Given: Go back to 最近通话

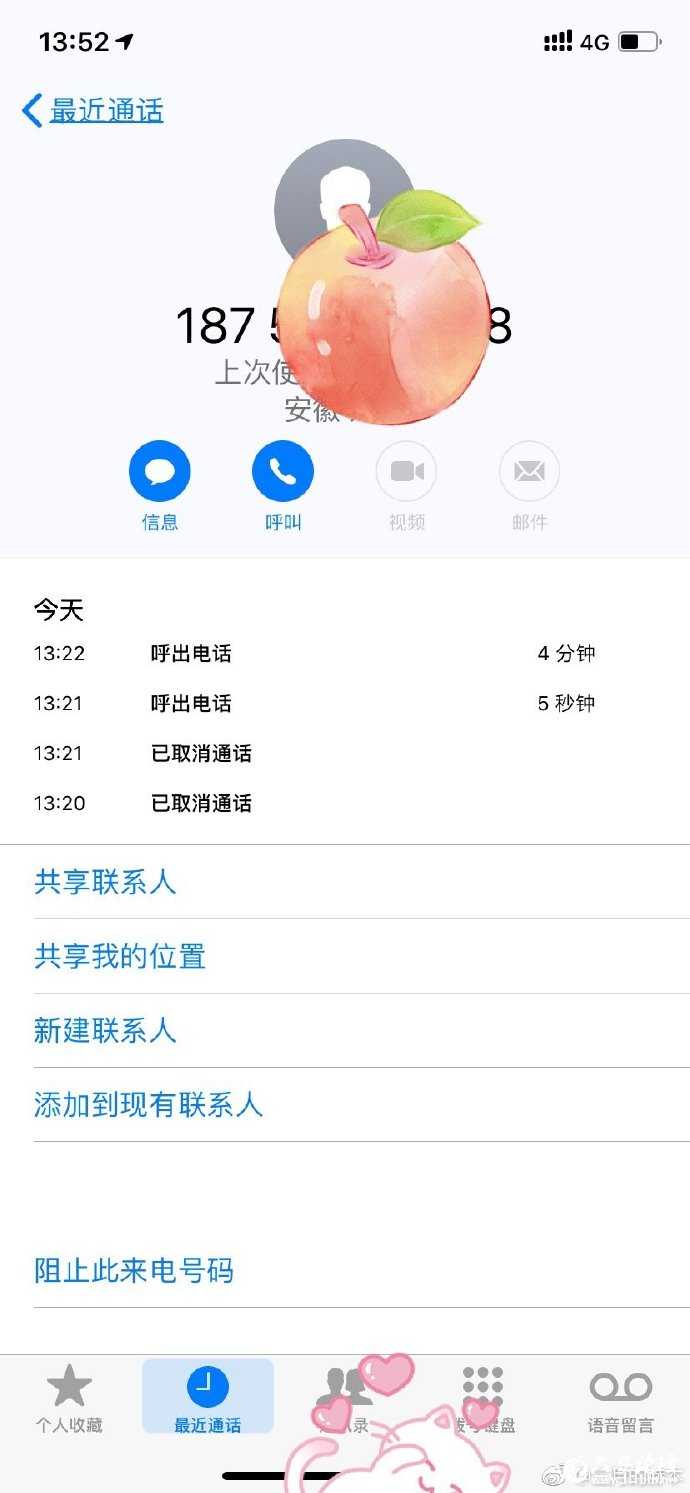Looking at the screenshot, I should (93, 111).
